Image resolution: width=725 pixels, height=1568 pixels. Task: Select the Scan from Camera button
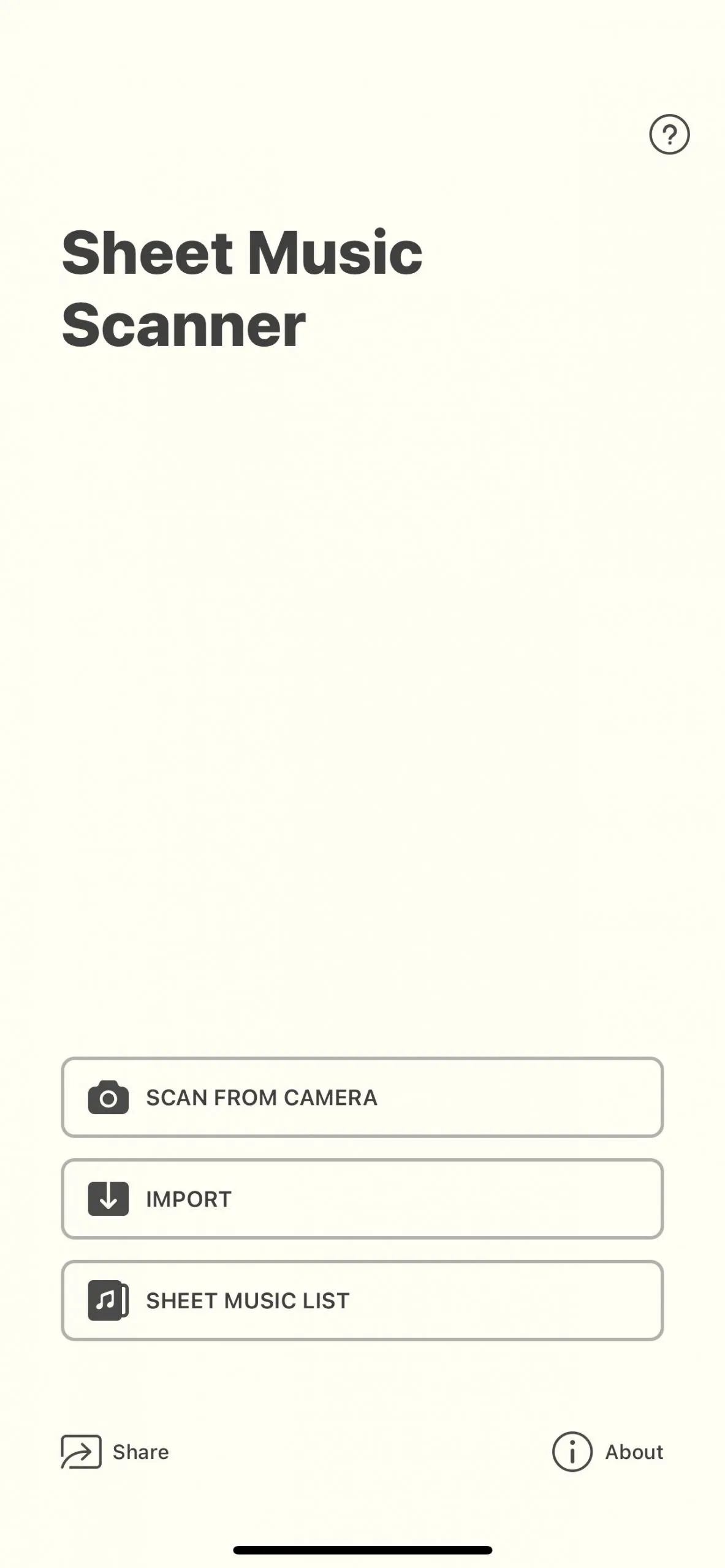tap(362, 1098)
